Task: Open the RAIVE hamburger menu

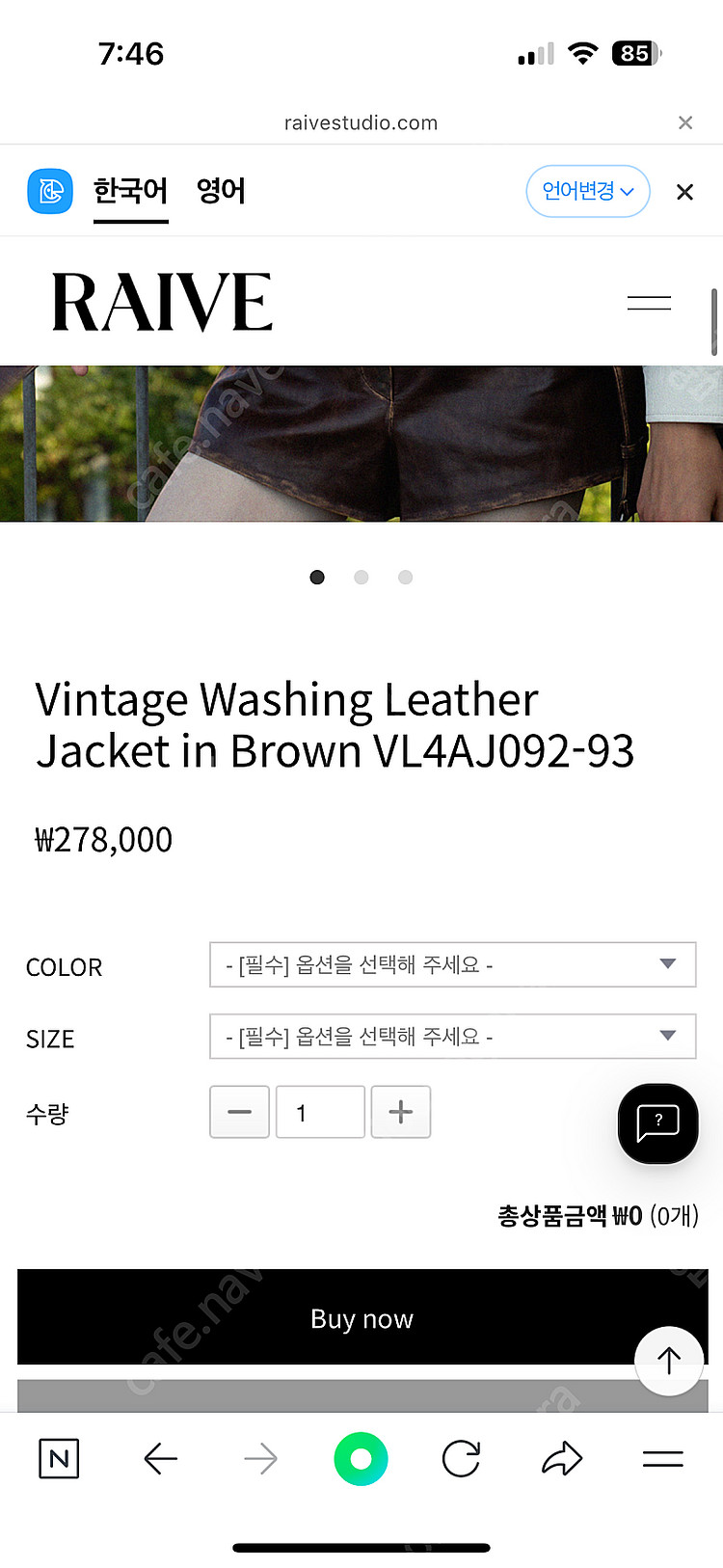Action: (649, 303)
